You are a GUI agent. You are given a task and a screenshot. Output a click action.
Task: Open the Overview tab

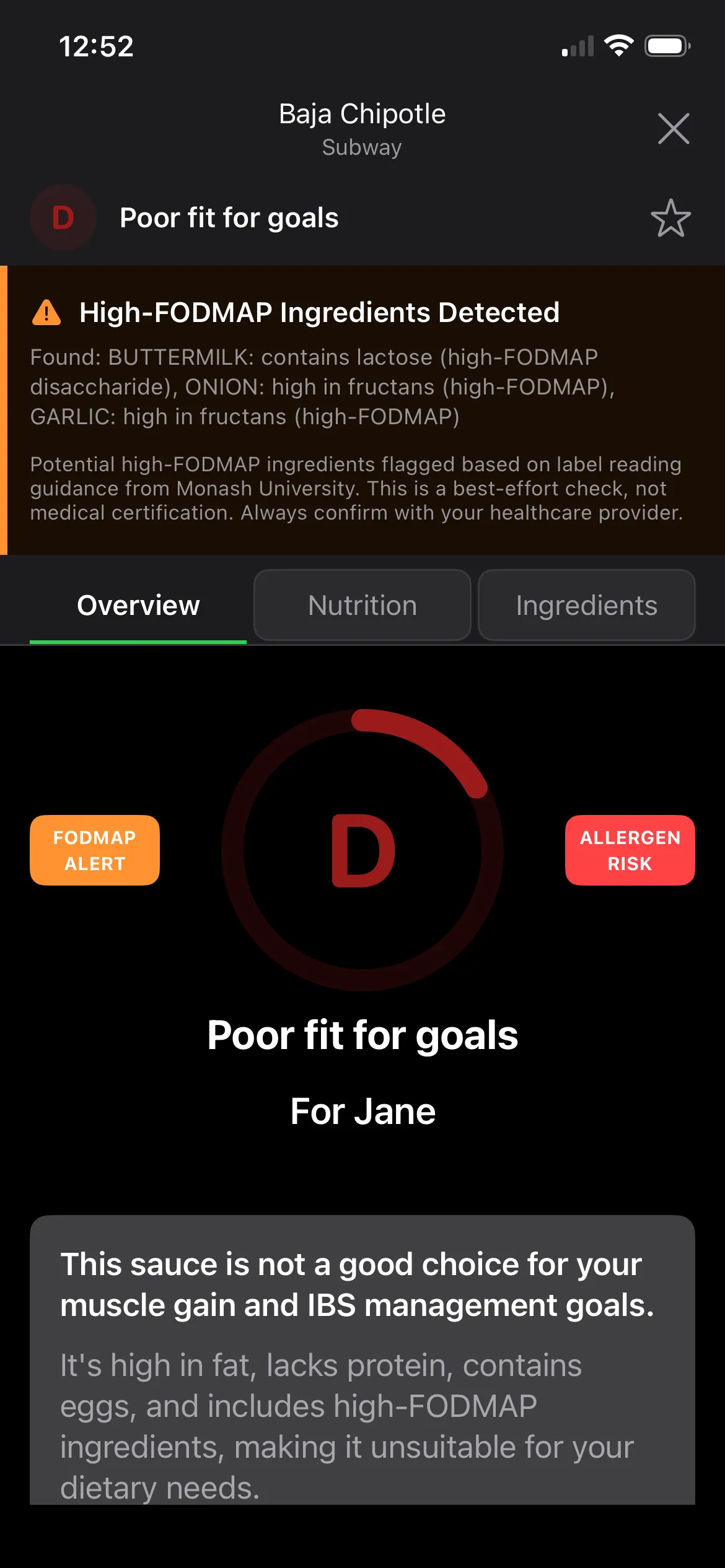[x=138, y=605]
